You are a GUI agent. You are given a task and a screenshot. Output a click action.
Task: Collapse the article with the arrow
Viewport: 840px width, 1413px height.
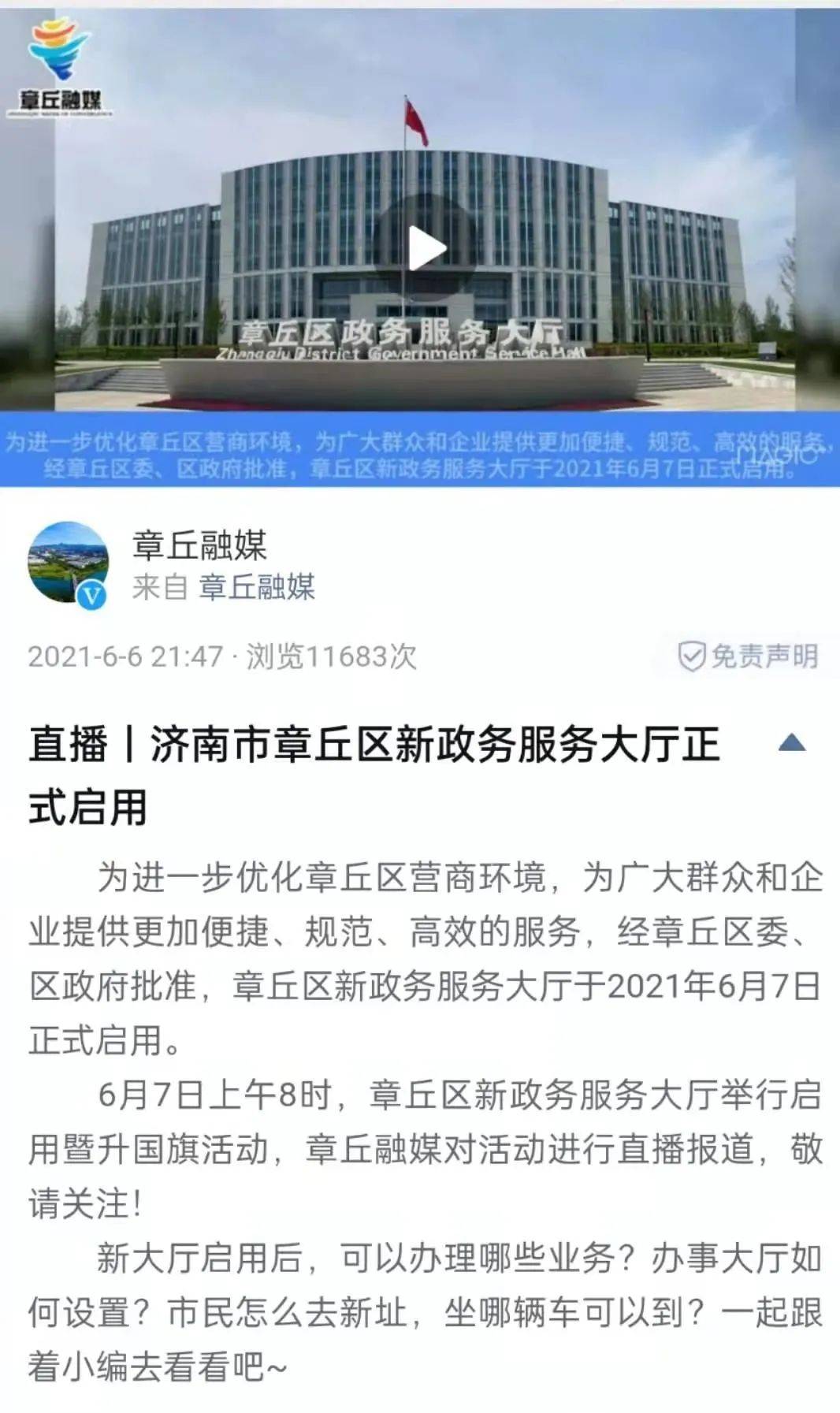point(791,742)
